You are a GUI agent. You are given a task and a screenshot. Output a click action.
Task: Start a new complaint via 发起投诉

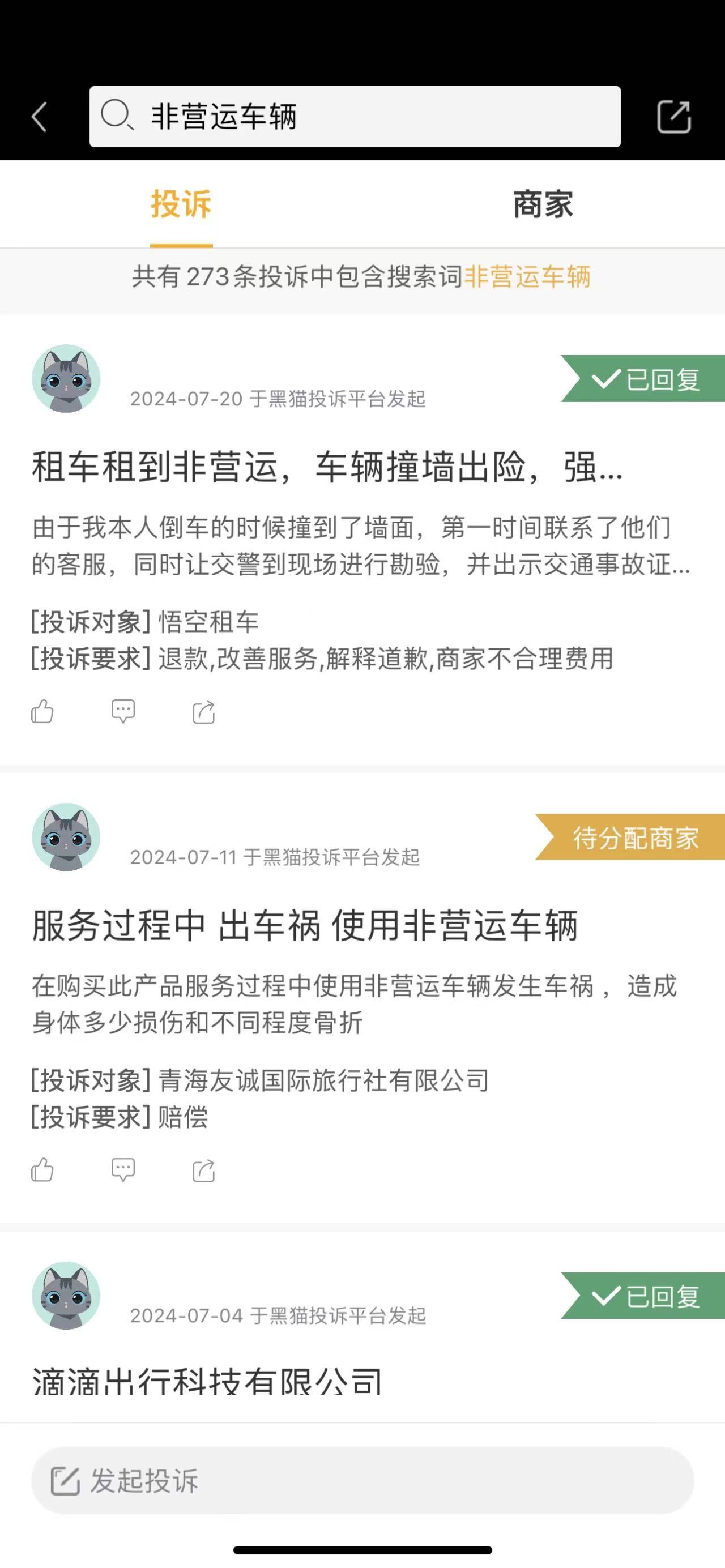coord(361,1480)
